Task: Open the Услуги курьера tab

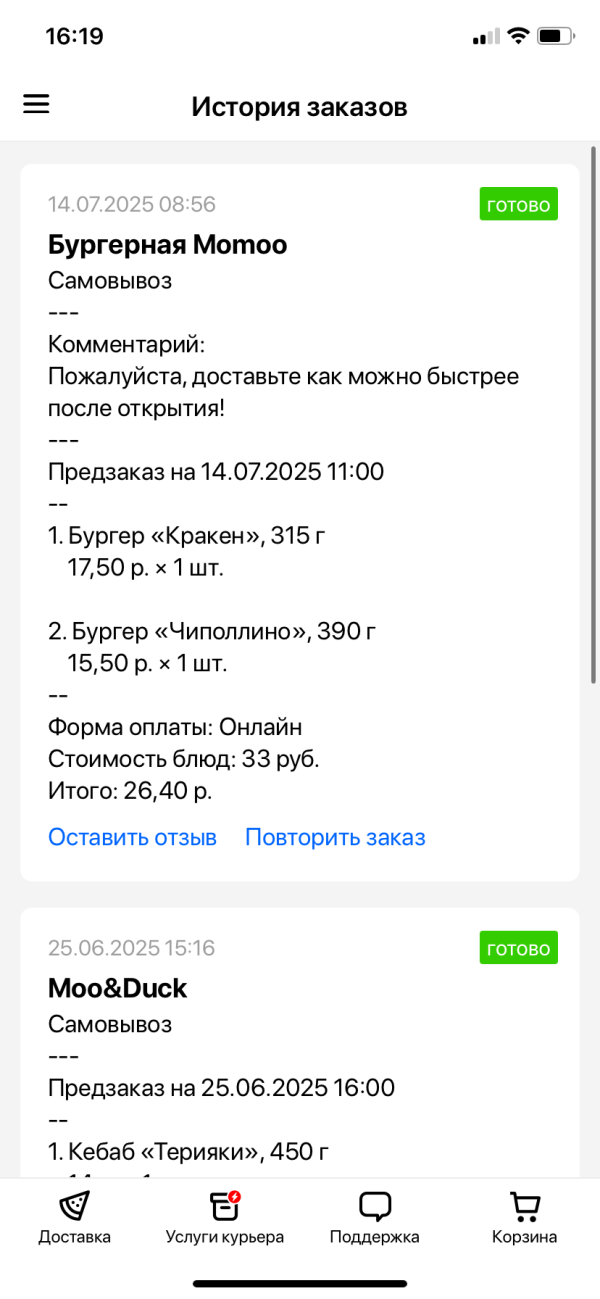Action: (225, 1217)
